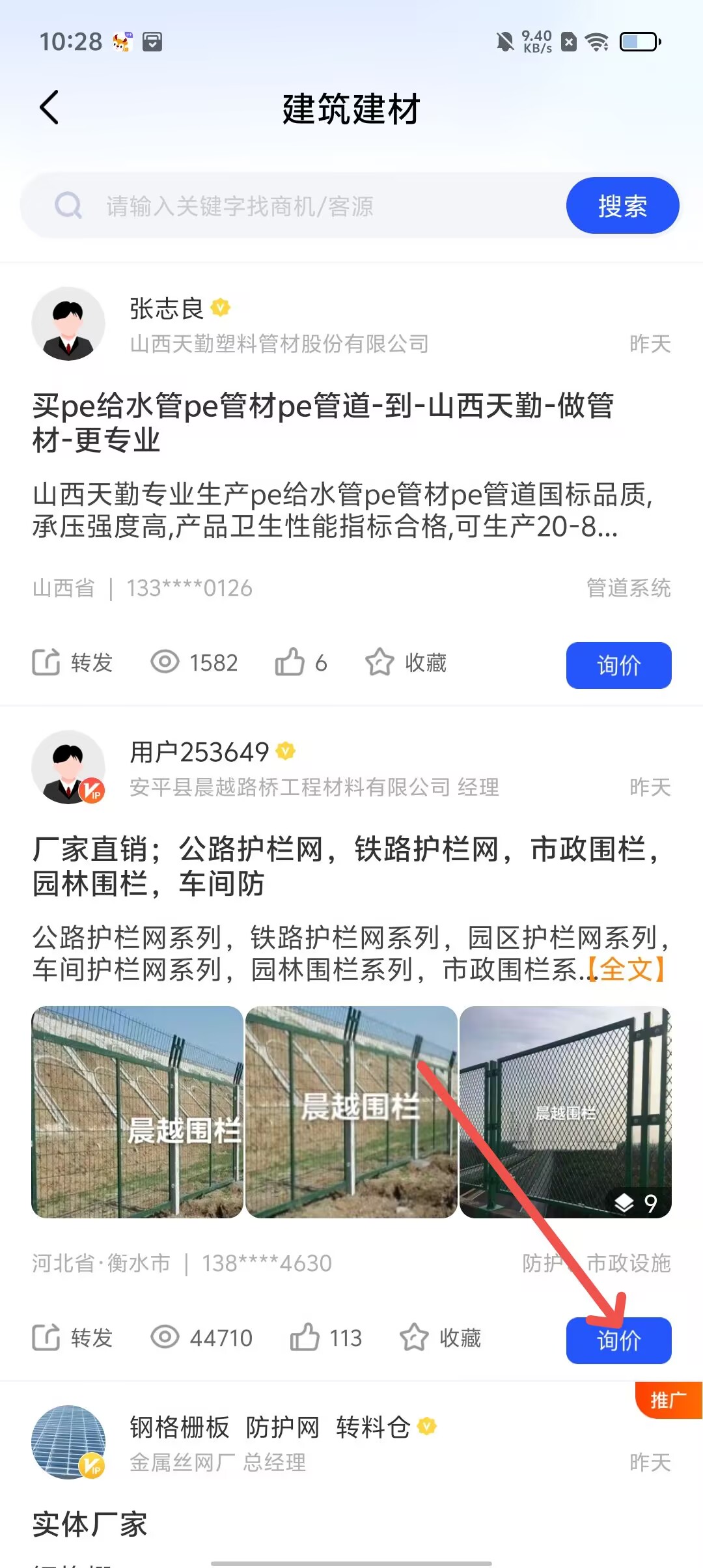Viewport: 703px width, 1568px height.
Task: Like the post with 113 likes
Action: (325, 1338)
